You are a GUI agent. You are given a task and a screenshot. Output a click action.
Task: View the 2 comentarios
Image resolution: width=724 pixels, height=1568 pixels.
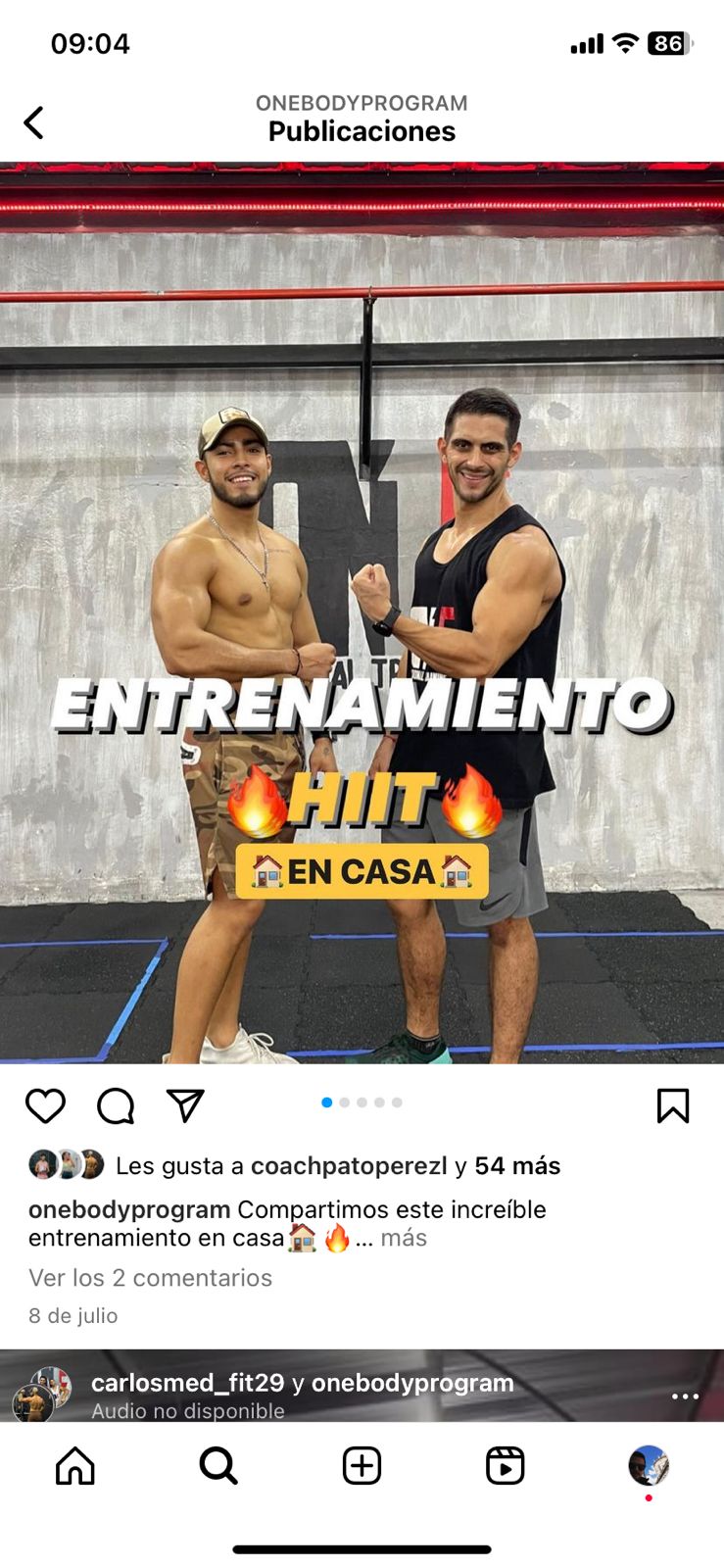tap(150, 1278)
